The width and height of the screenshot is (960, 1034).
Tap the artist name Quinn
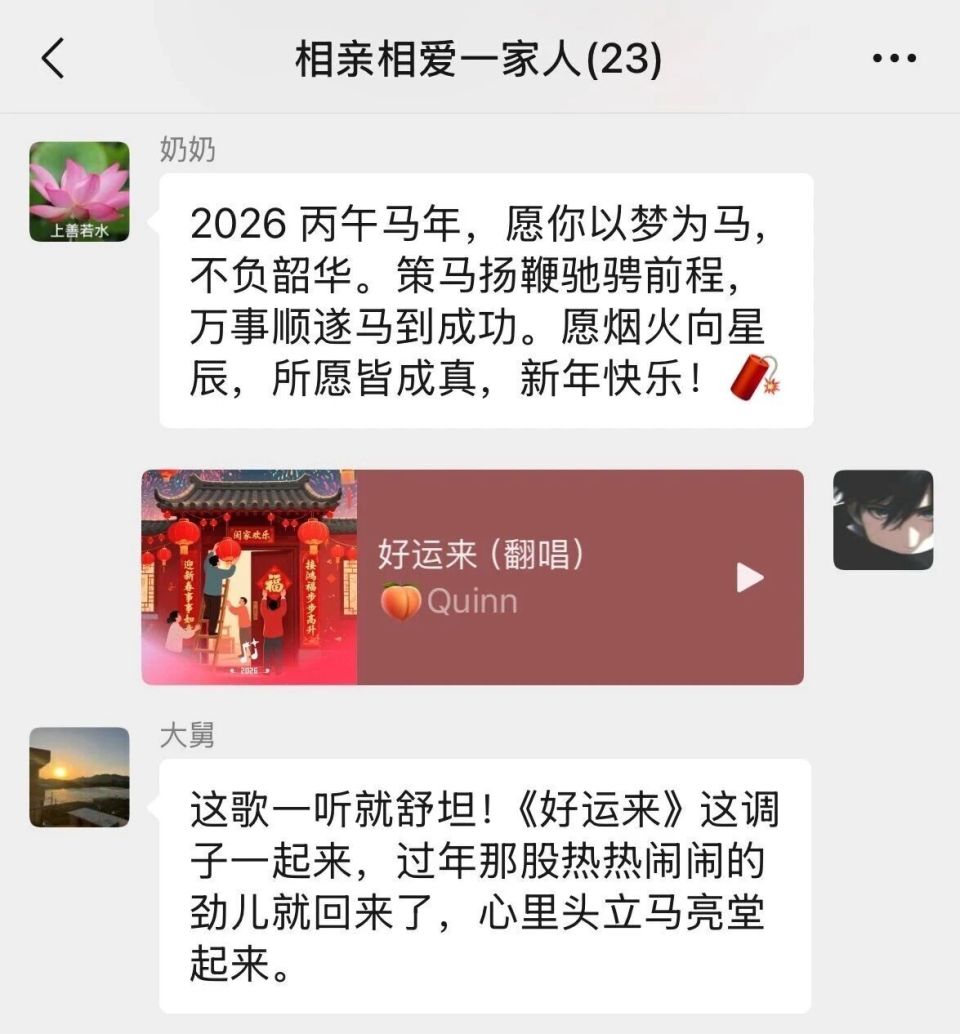[x=470, y=600]
